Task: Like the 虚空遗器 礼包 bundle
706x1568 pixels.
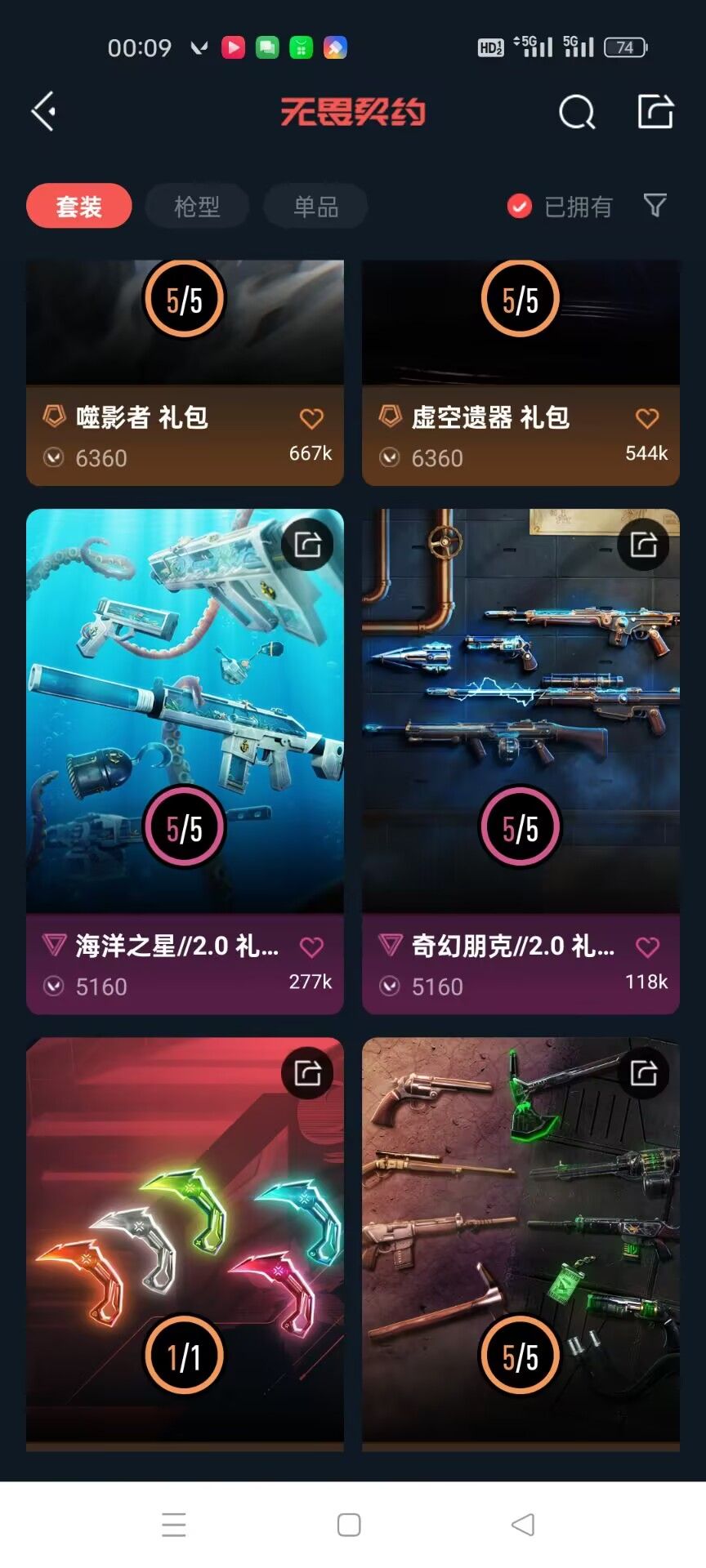Action: [647, 419]
